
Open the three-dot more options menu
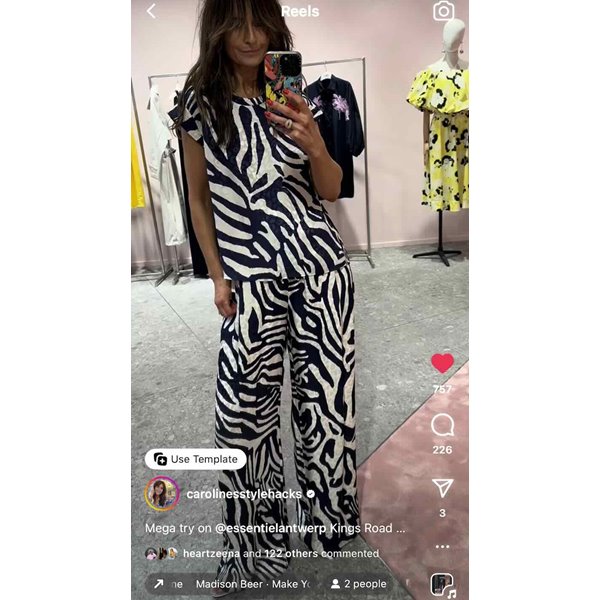[x=442, y=547]
